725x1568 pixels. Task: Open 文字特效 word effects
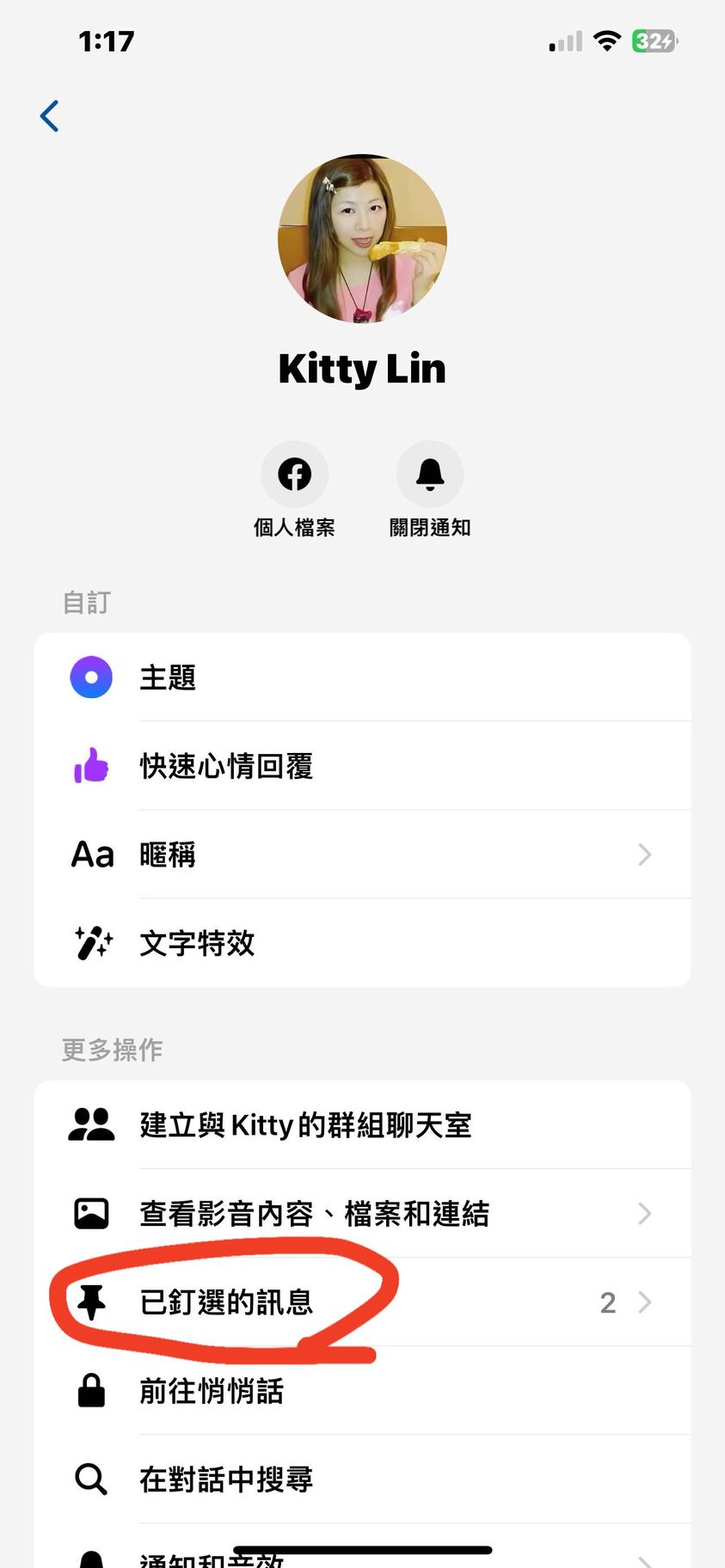(361, 943)
